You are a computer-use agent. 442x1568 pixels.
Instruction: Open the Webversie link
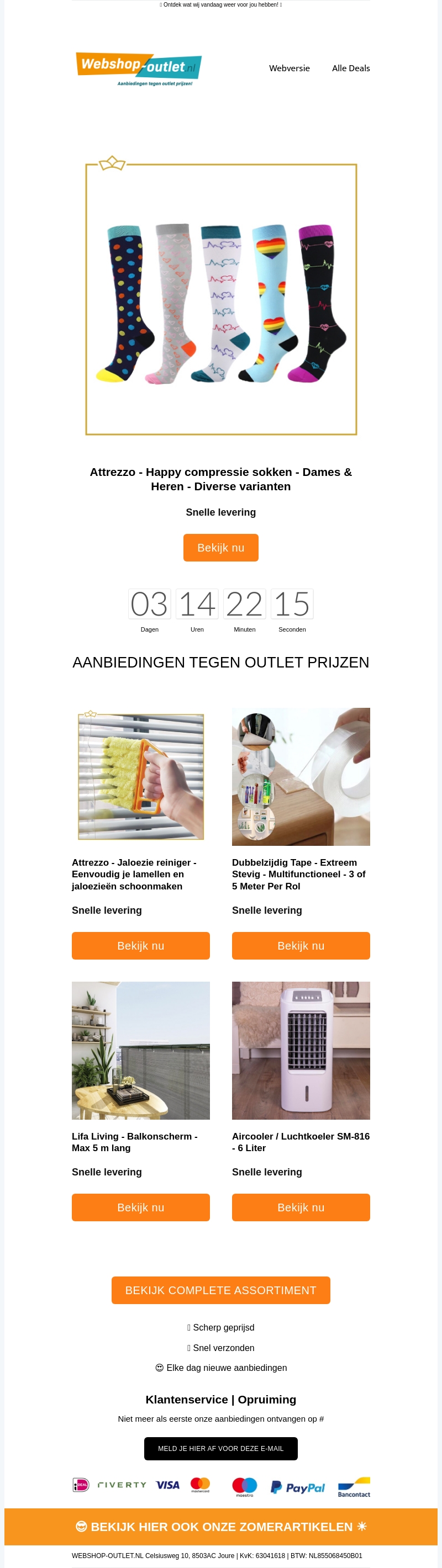coord(289,68)
